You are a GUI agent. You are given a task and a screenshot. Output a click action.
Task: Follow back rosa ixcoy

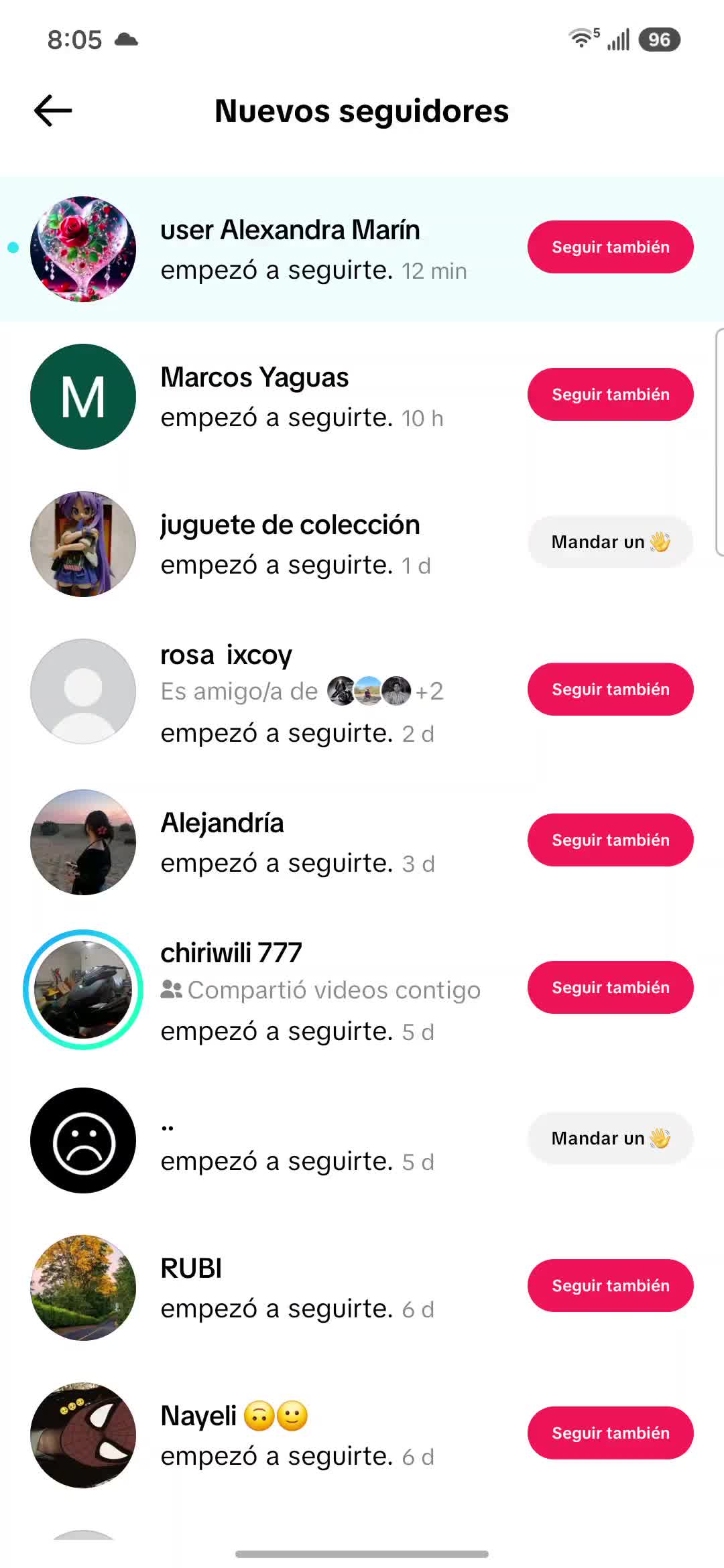[x=610, y=689]
